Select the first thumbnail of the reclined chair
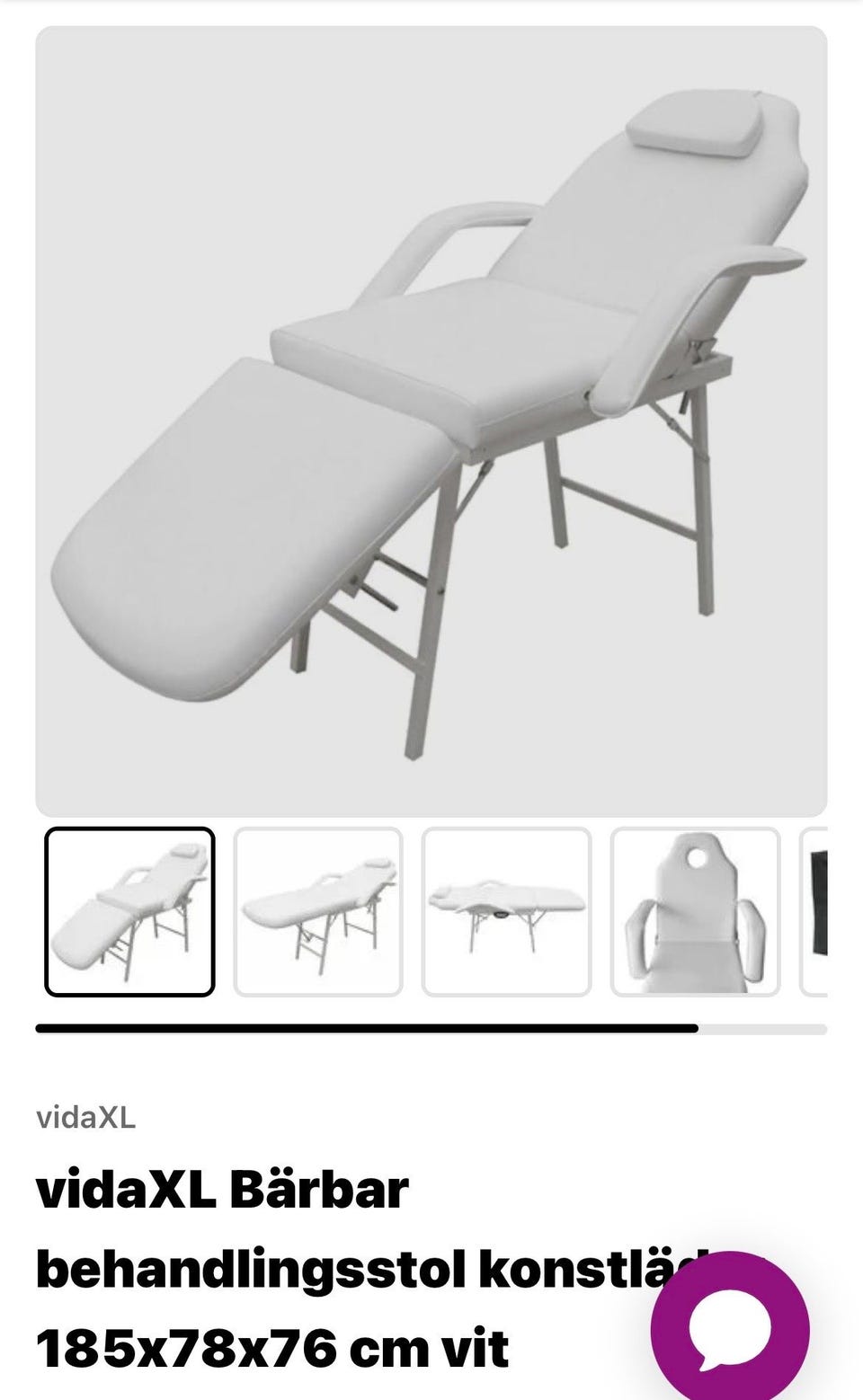863x1400 pixels. tap(129, 911)
